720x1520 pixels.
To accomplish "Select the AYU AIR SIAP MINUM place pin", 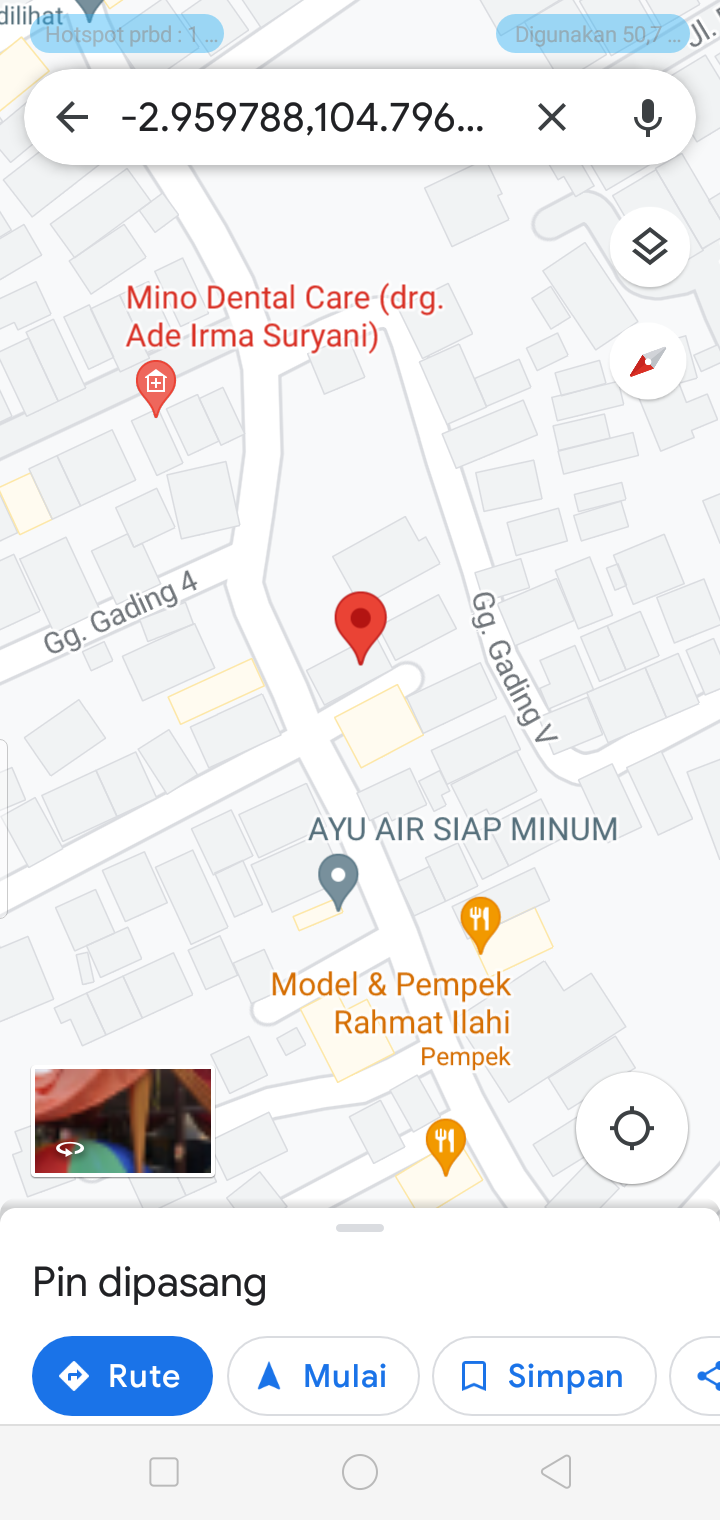I will click(x=338, y=881).
